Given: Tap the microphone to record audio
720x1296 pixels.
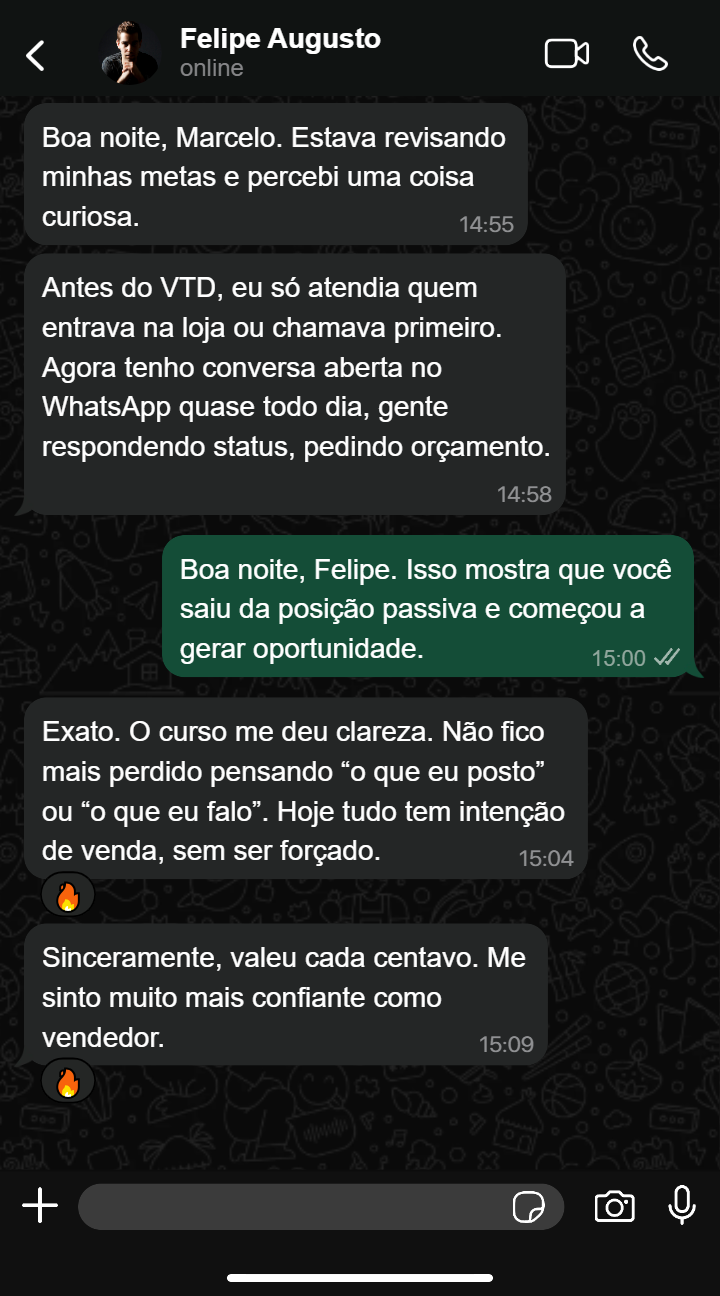Looking at the screenshot, I should click(x=681, y=1206).
